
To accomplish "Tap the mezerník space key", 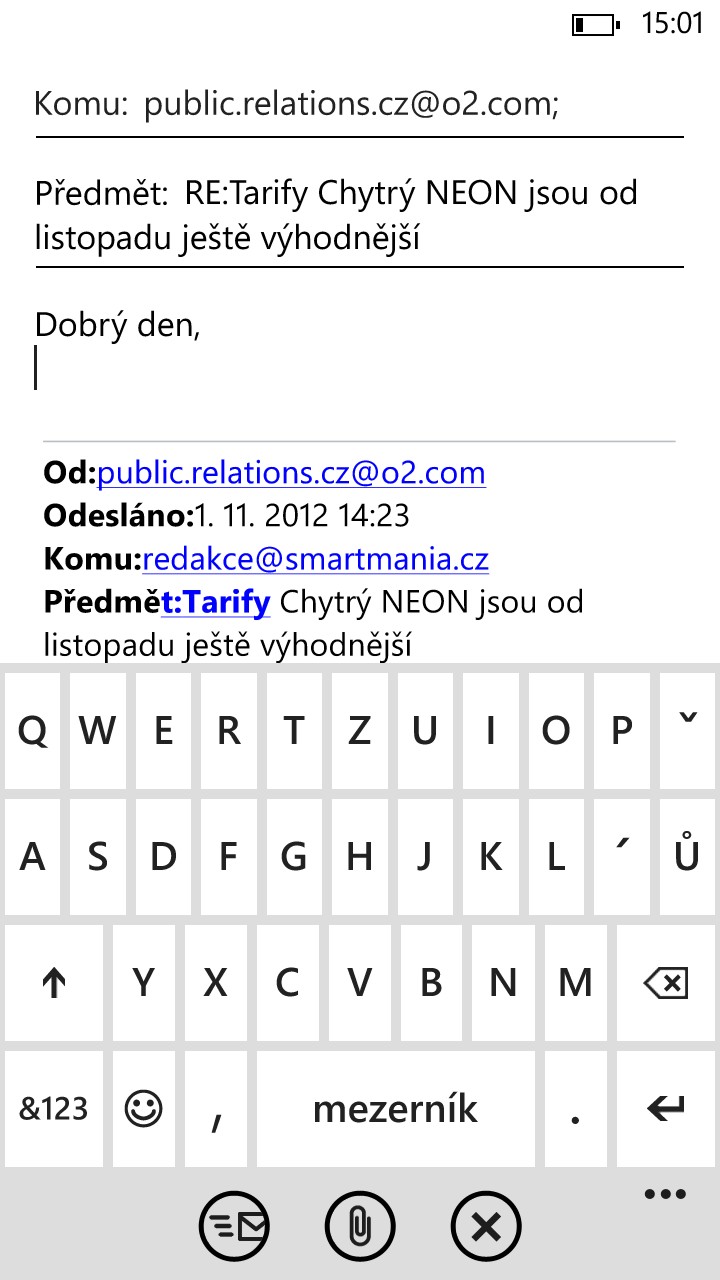I will (x=395, y=1108).
